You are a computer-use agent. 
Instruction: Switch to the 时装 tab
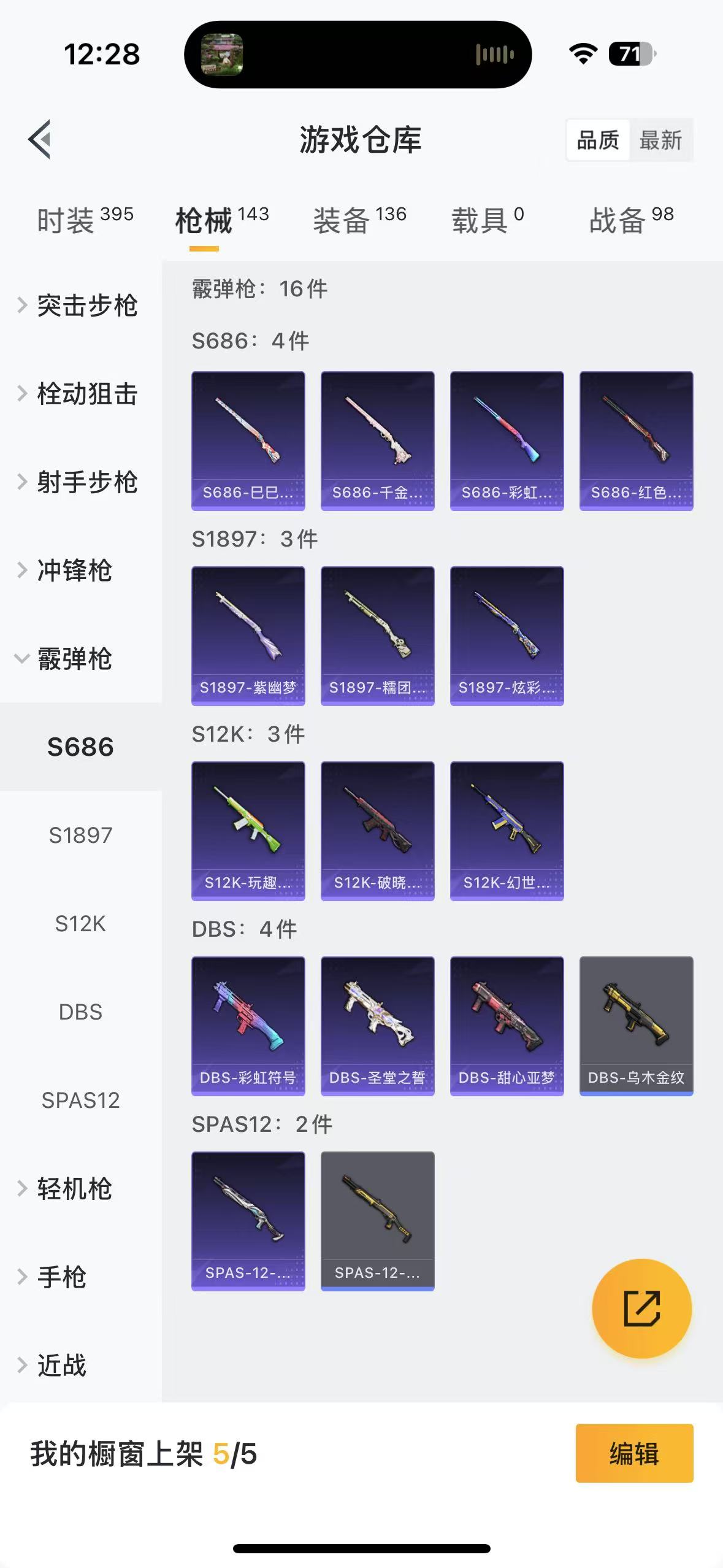pos(85,220)
